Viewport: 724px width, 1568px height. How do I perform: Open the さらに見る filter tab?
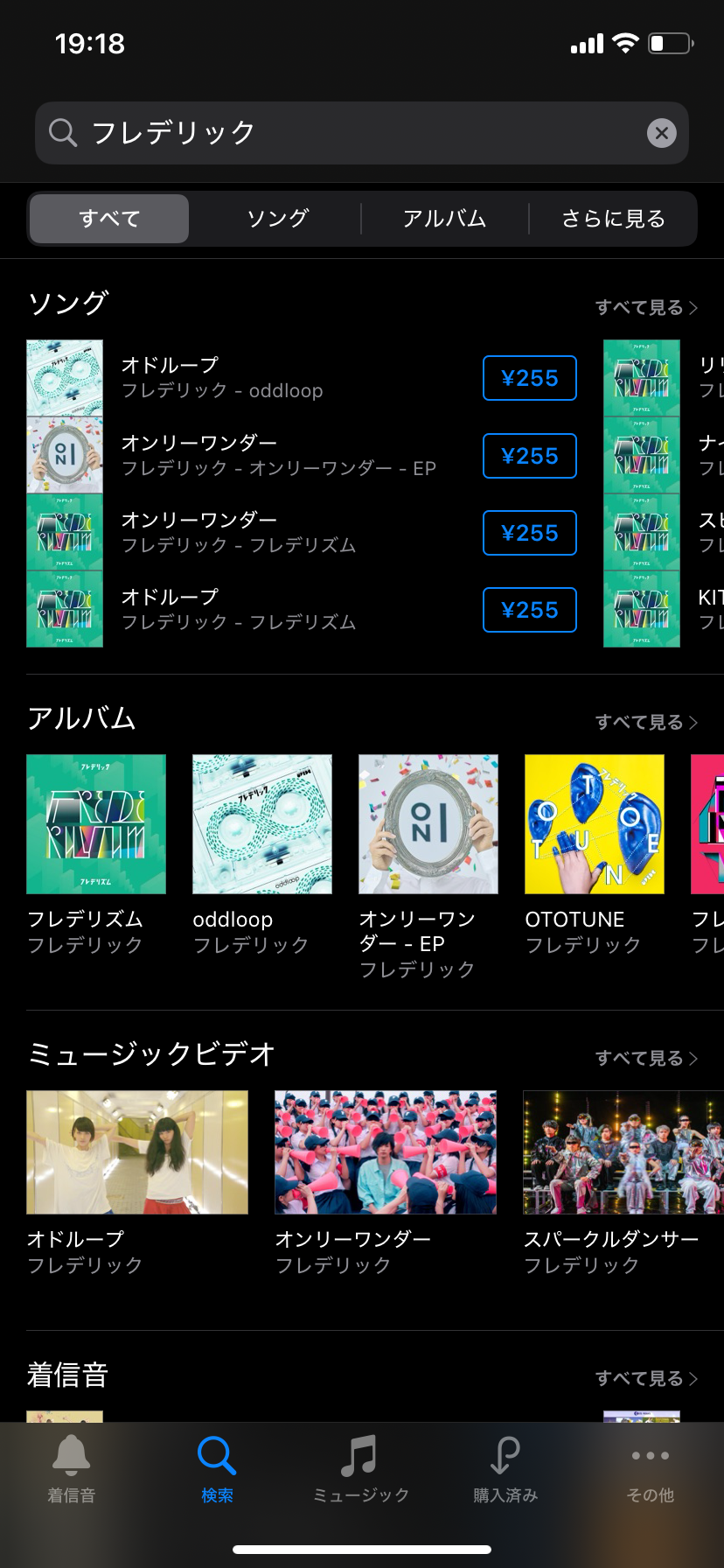[613, 219]
